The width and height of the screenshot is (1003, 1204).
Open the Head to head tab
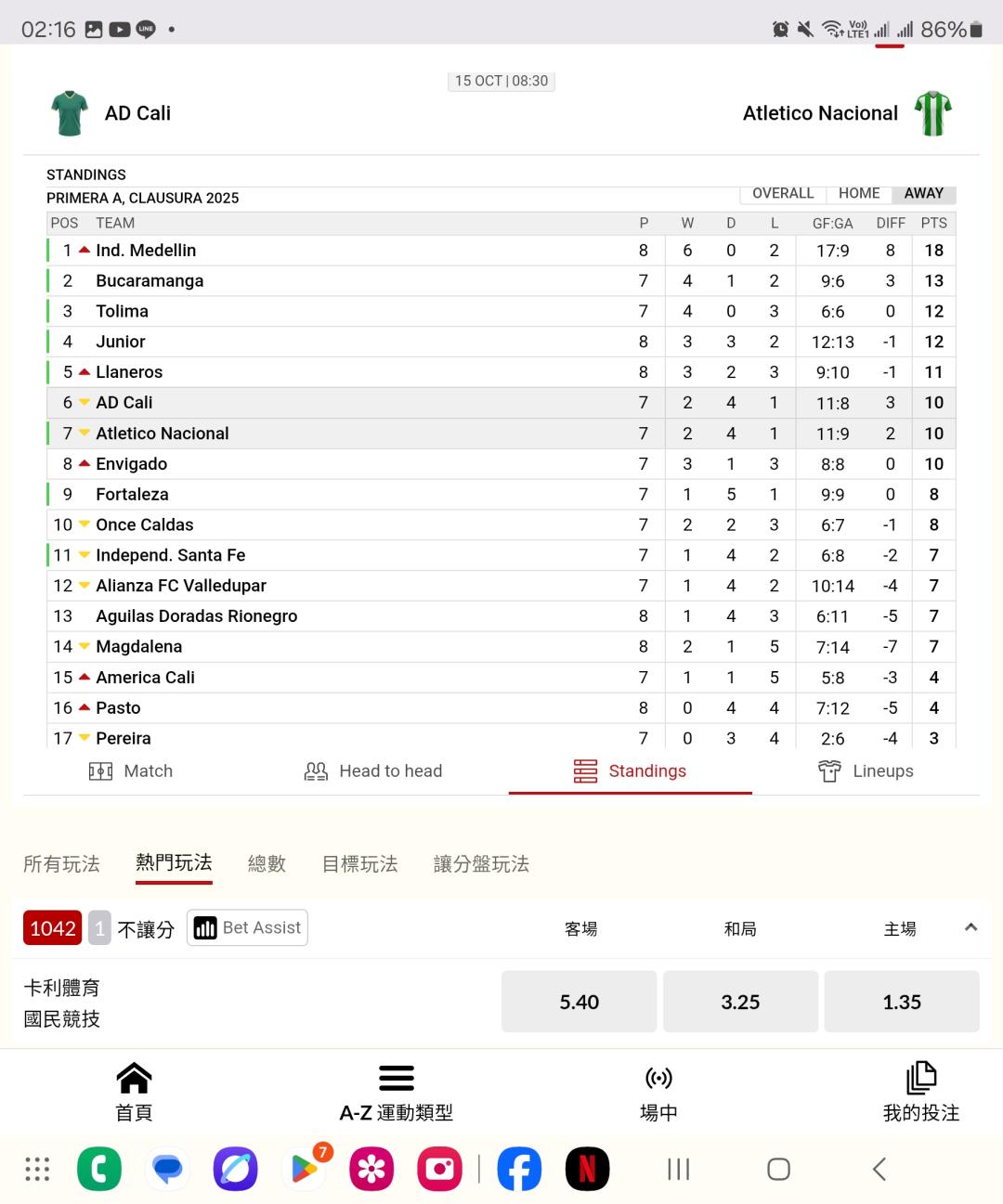point(373,771)
